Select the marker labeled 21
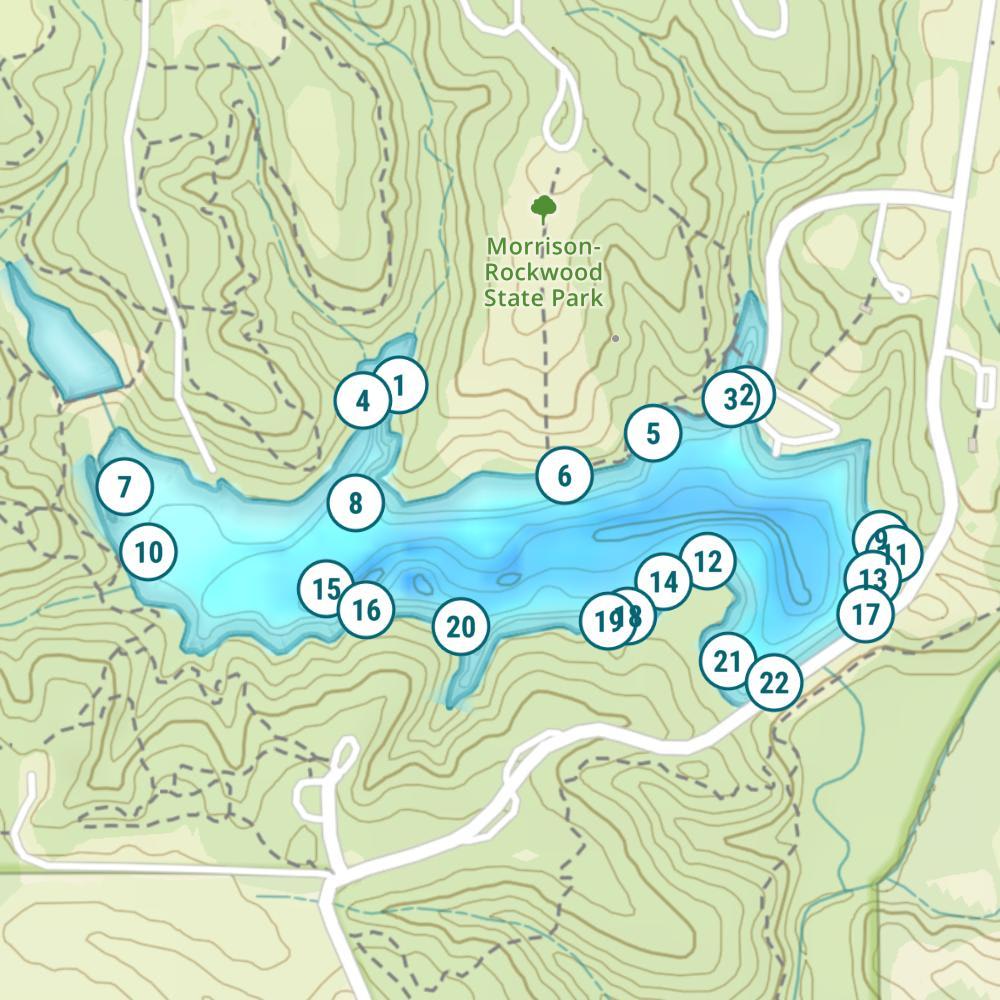1000x1000 pixels. click(727, 661)
